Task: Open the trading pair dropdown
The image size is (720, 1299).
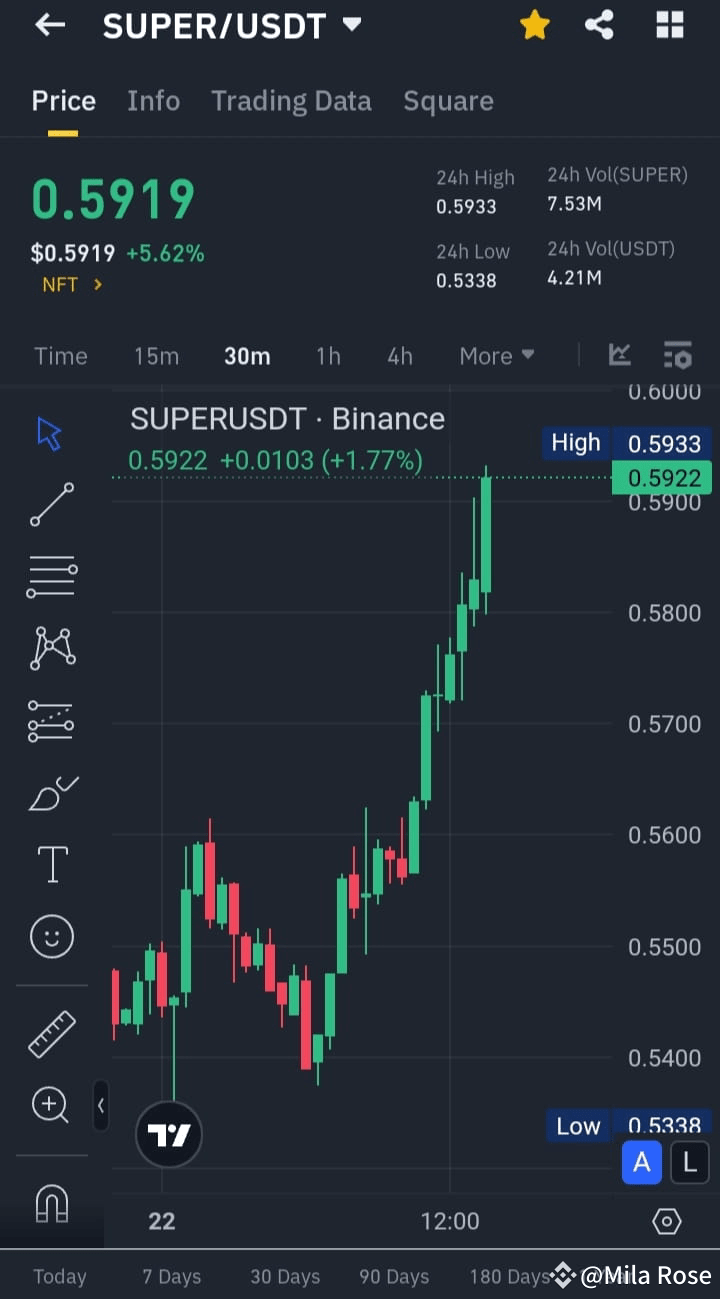Action: (351, 25)
